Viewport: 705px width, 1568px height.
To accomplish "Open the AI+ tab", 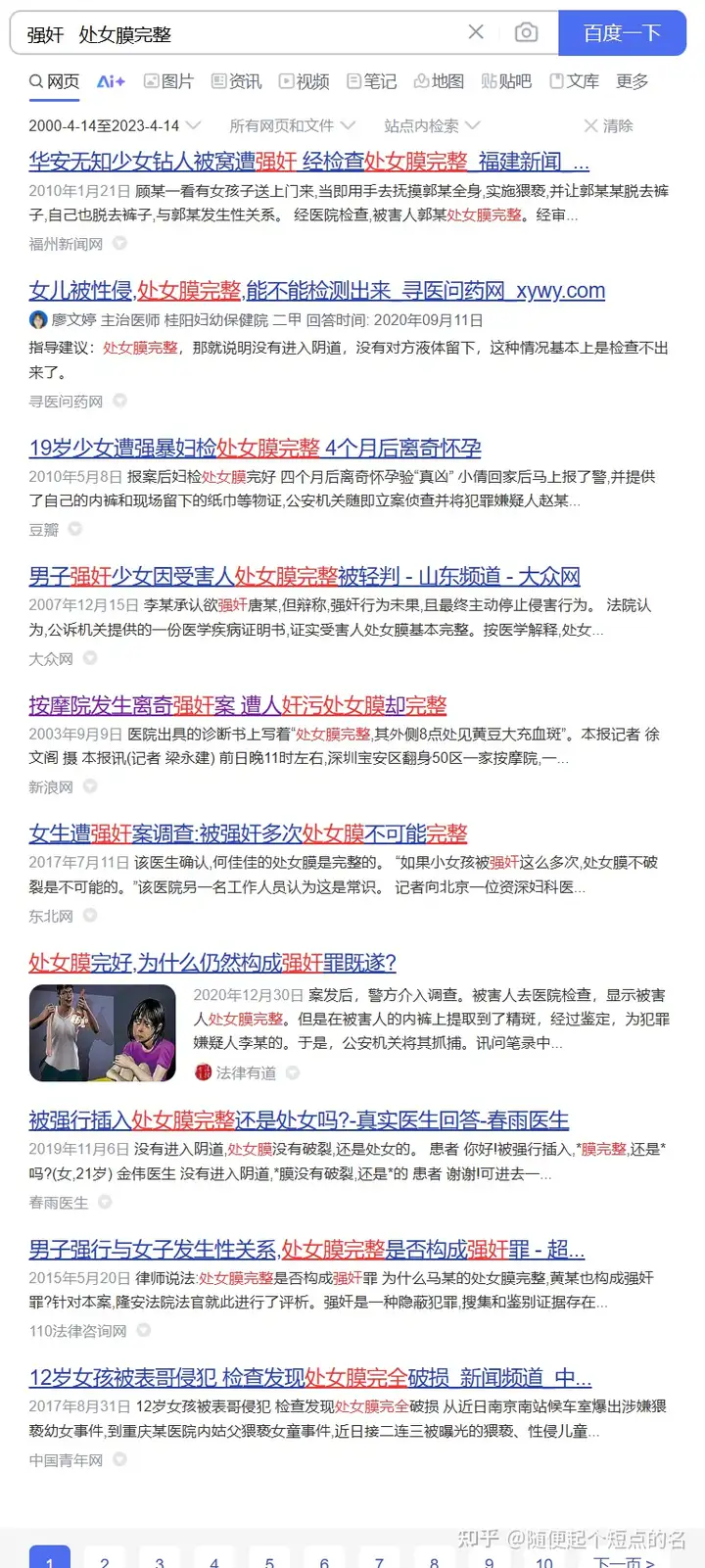I will [111, 81].
